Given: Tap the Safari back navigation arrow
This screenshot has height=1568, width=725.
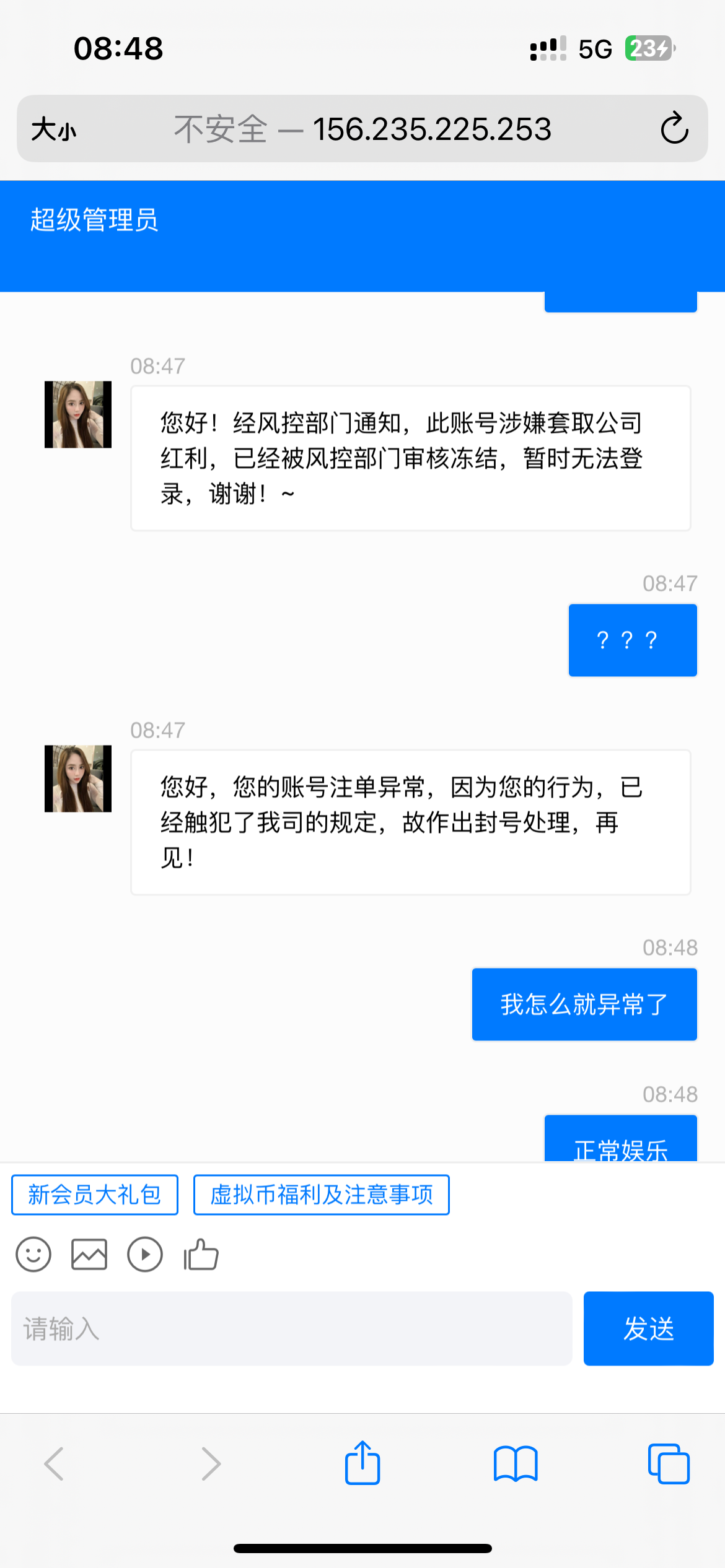Looking at the screenshot, I should [55, 1463].
